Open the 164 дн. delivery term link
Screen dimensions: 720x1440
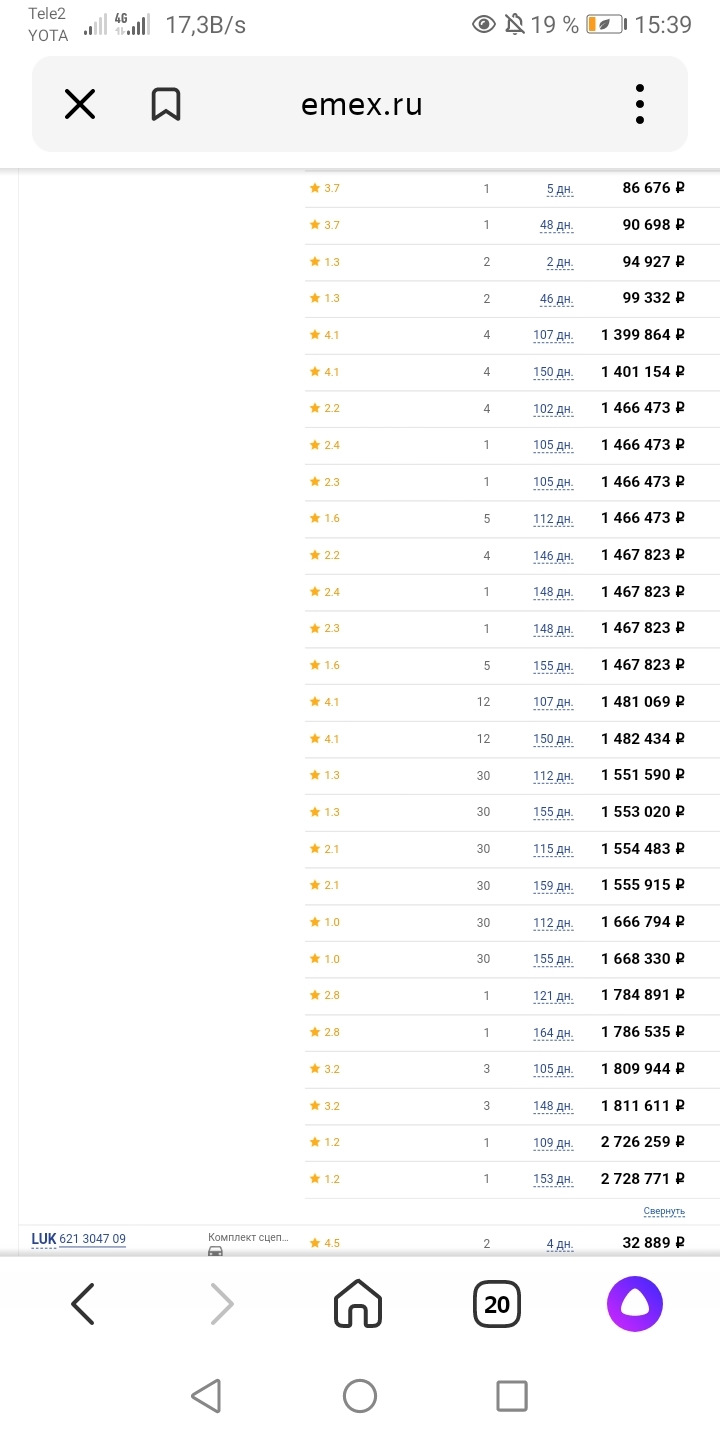pyautogui.click(x=553, y=1033)
